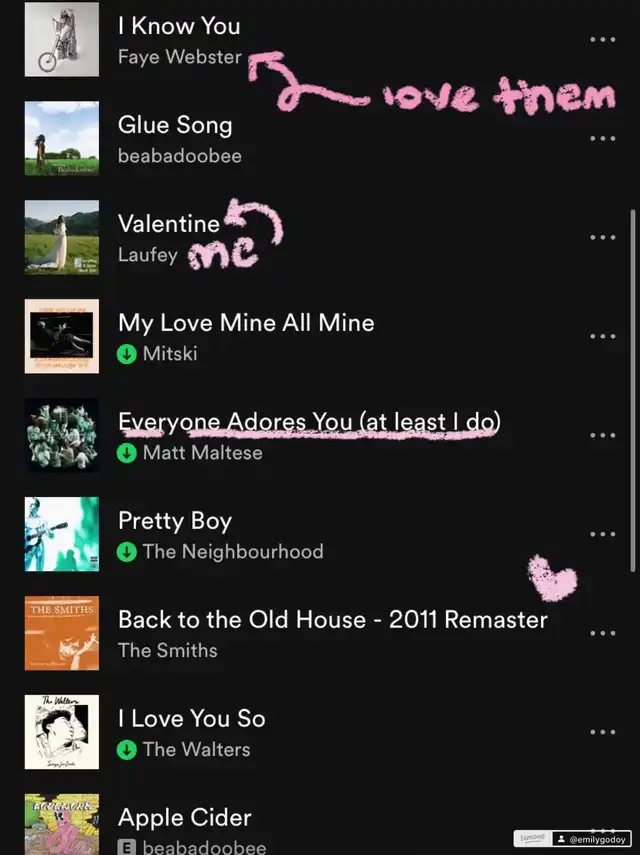The width and height of the screenshot is (640, 855).
Task: Open more options for Everyone Adores You
Action: 603,436
